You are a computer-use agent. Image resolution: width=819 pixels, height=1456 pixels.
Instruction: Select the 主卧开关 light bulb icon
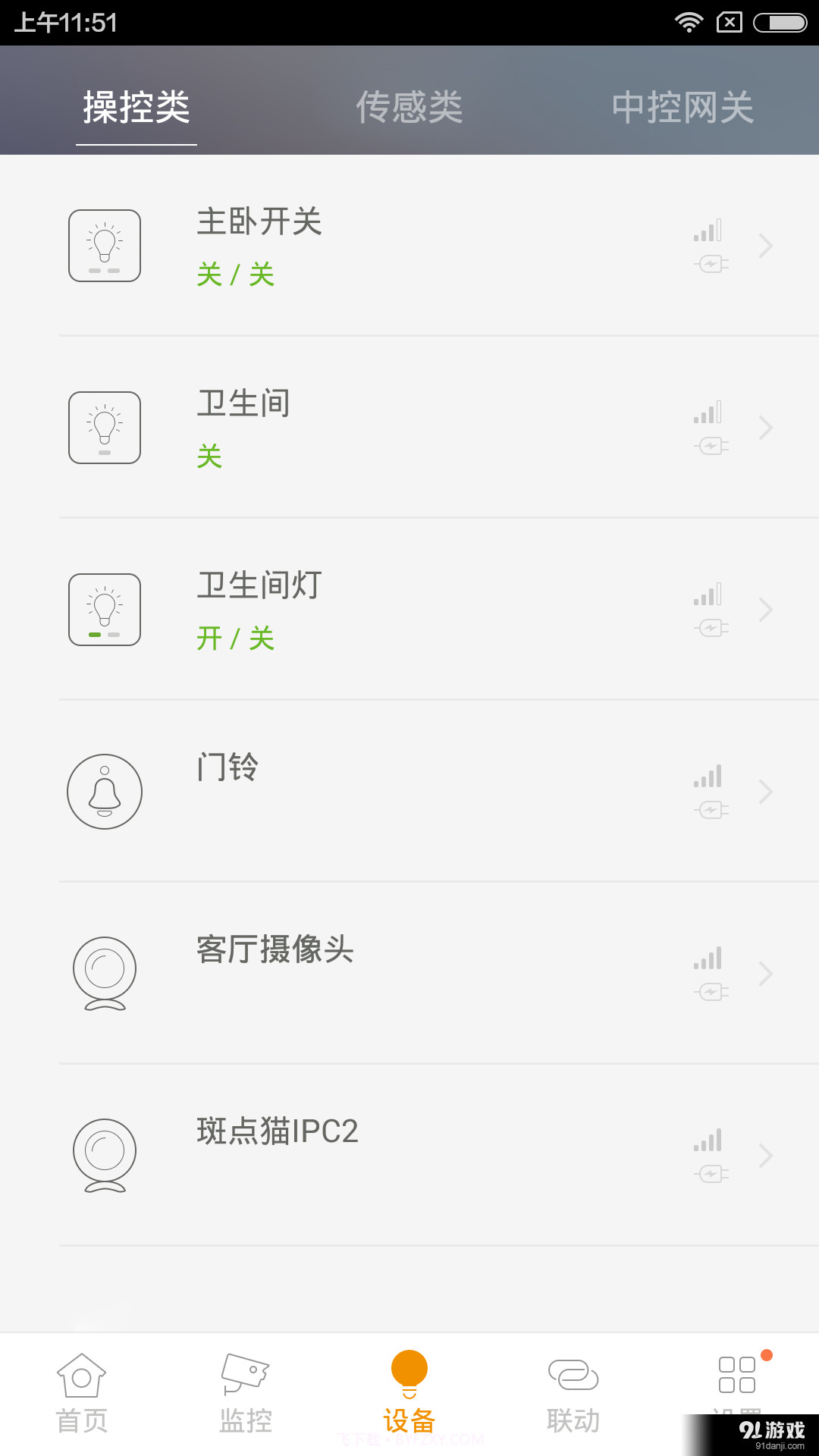pyautogui.click(x=105, y=246)
